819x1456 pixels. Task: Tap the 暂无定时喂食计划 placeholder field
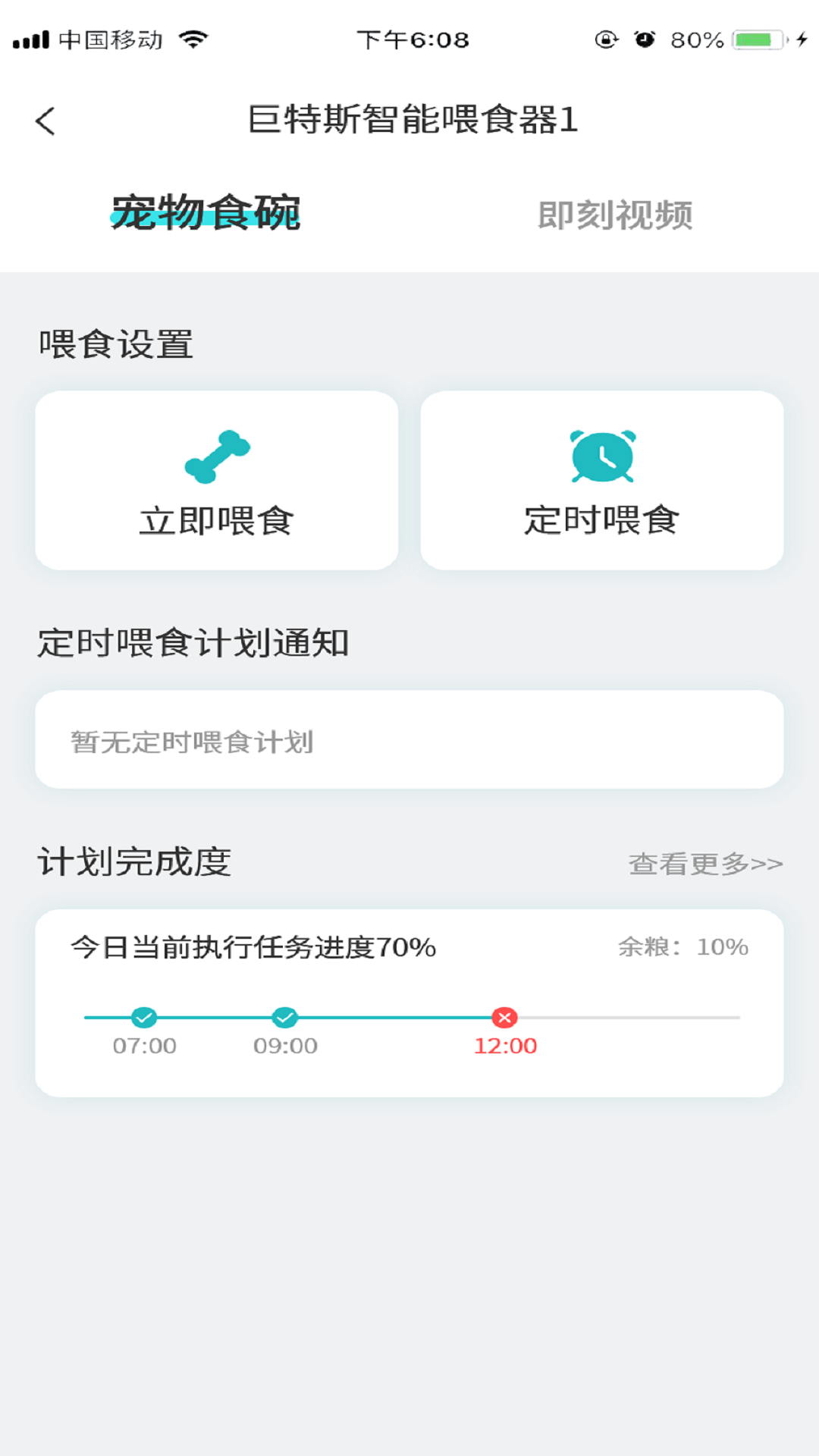(x=409, y=739)
